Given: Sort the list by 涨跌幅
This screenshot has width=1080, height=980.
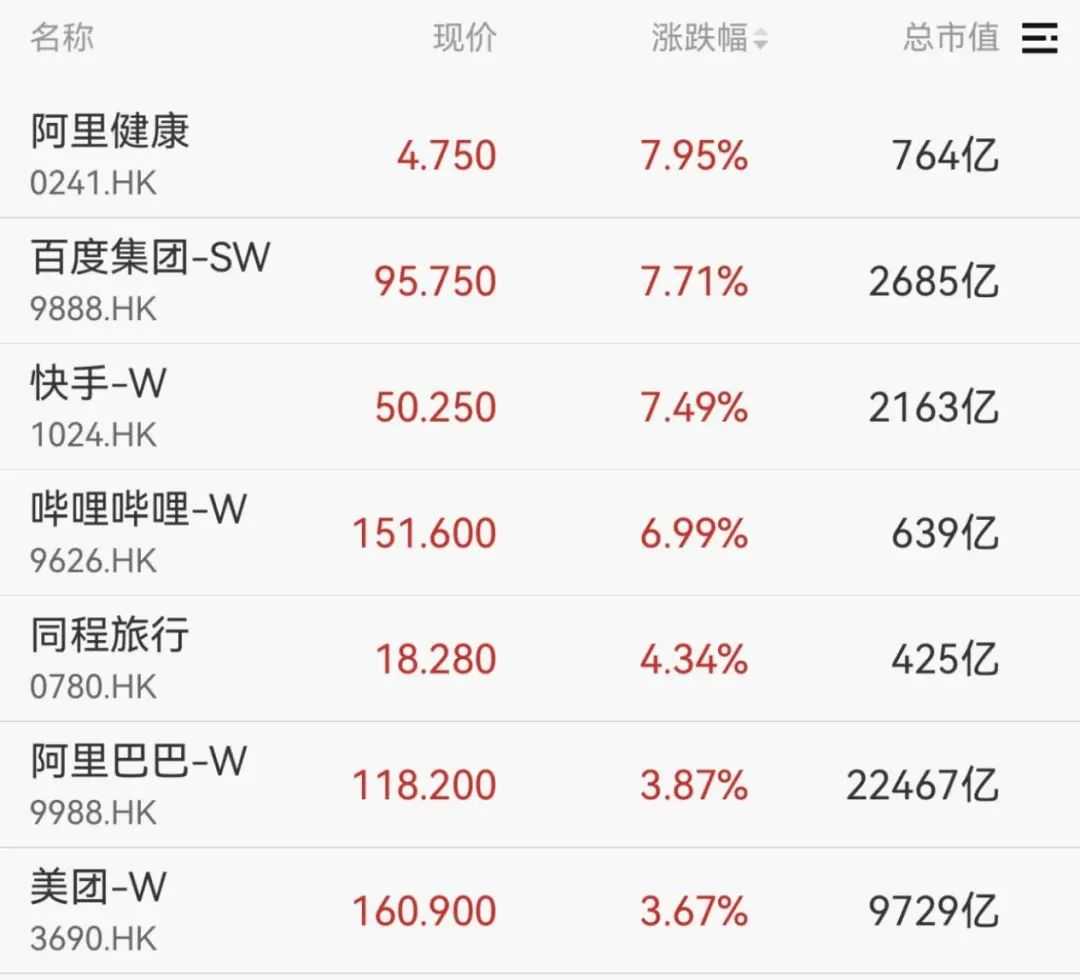Looking at the screenshot, I should 708,39.
